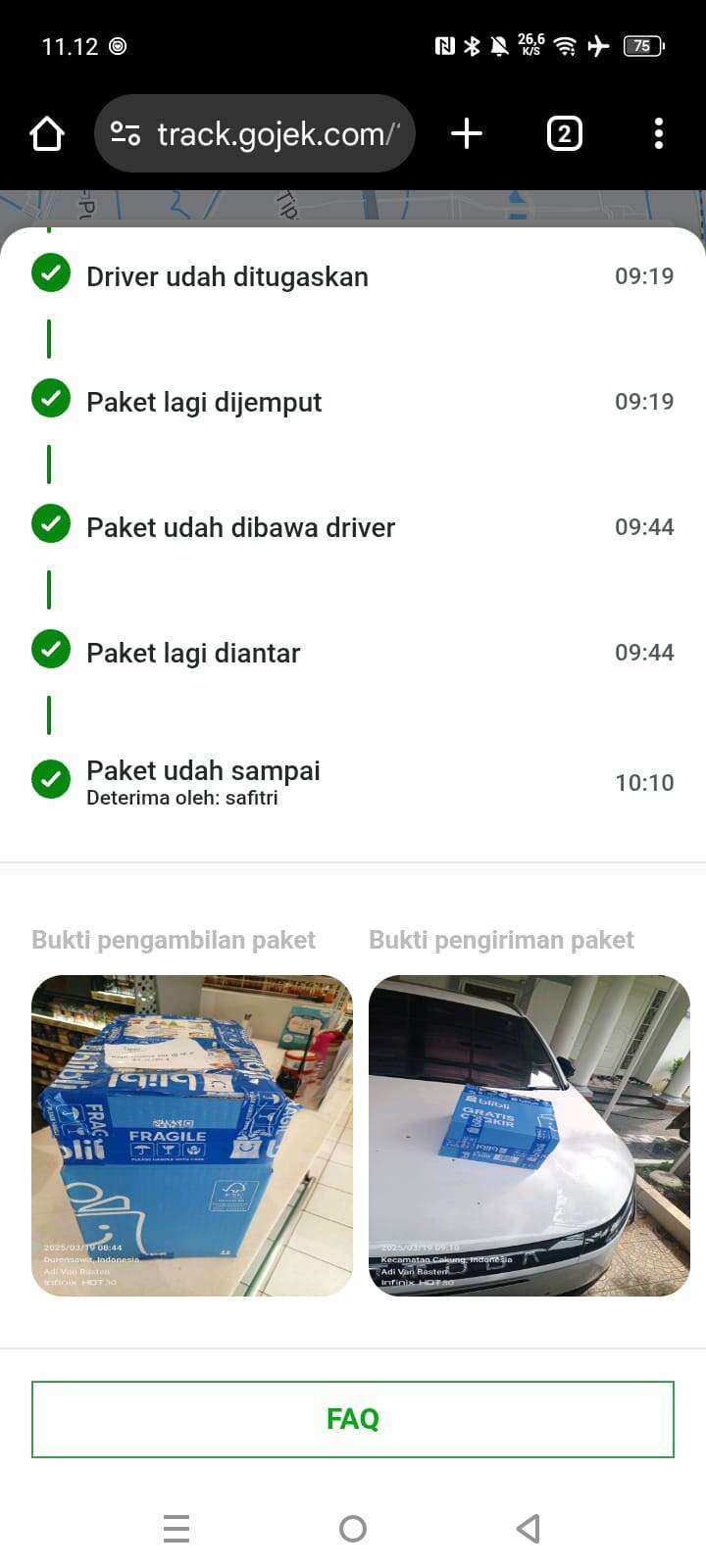Open the browser overflow menu

point(659,133)
